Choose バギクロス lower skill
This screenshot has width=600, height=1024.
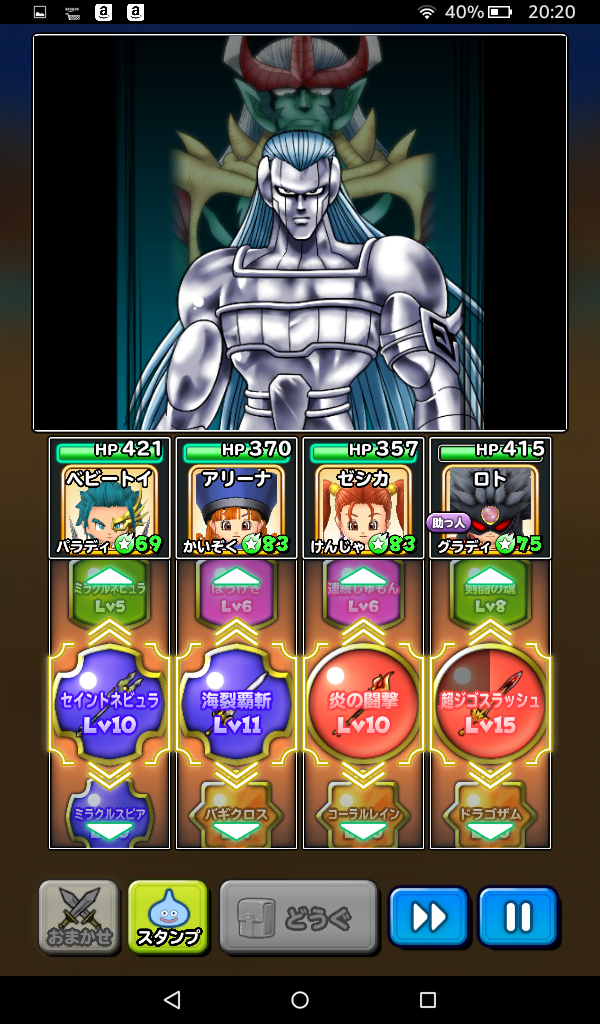[236, 812]
